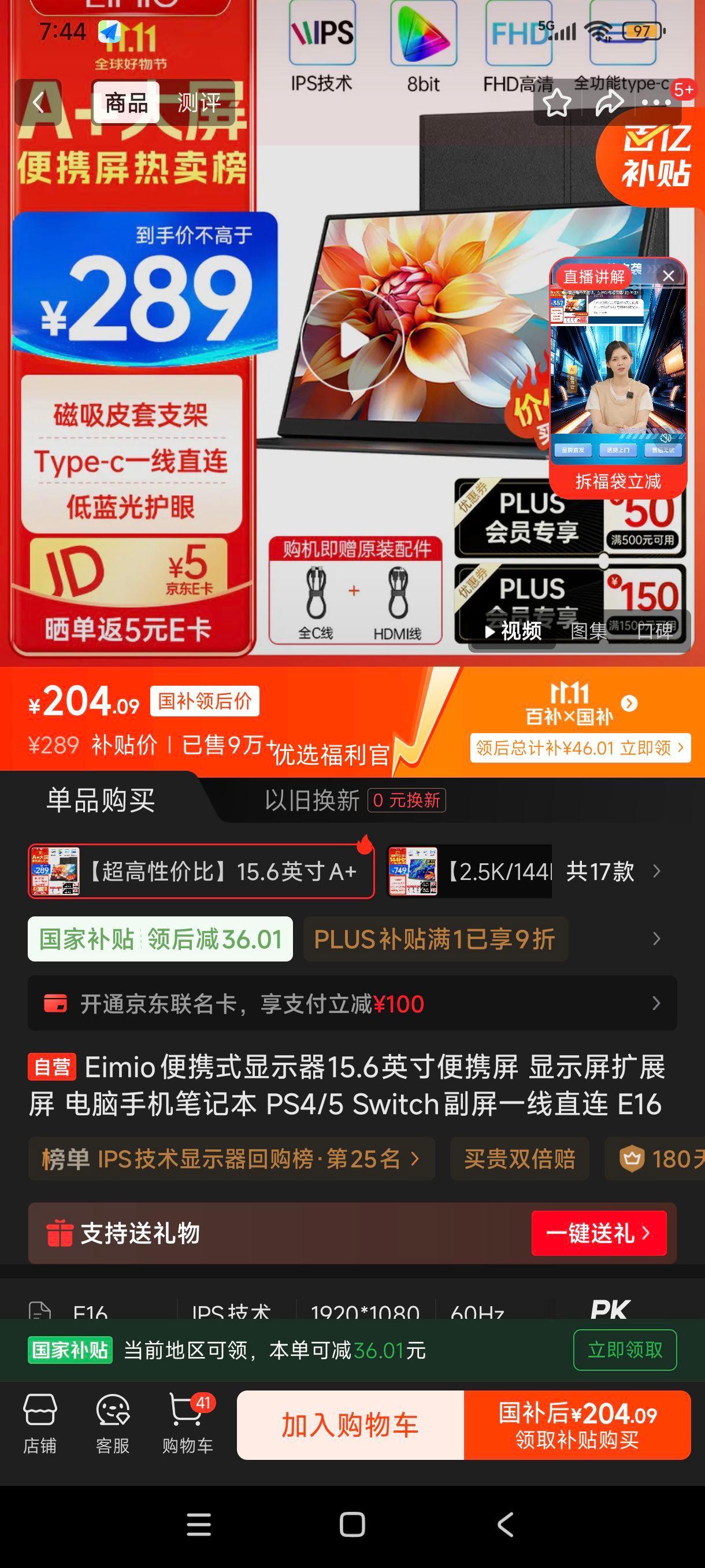Open the three-dot overflow menu
Screen dimensions: 705x1568
point(656,103)
